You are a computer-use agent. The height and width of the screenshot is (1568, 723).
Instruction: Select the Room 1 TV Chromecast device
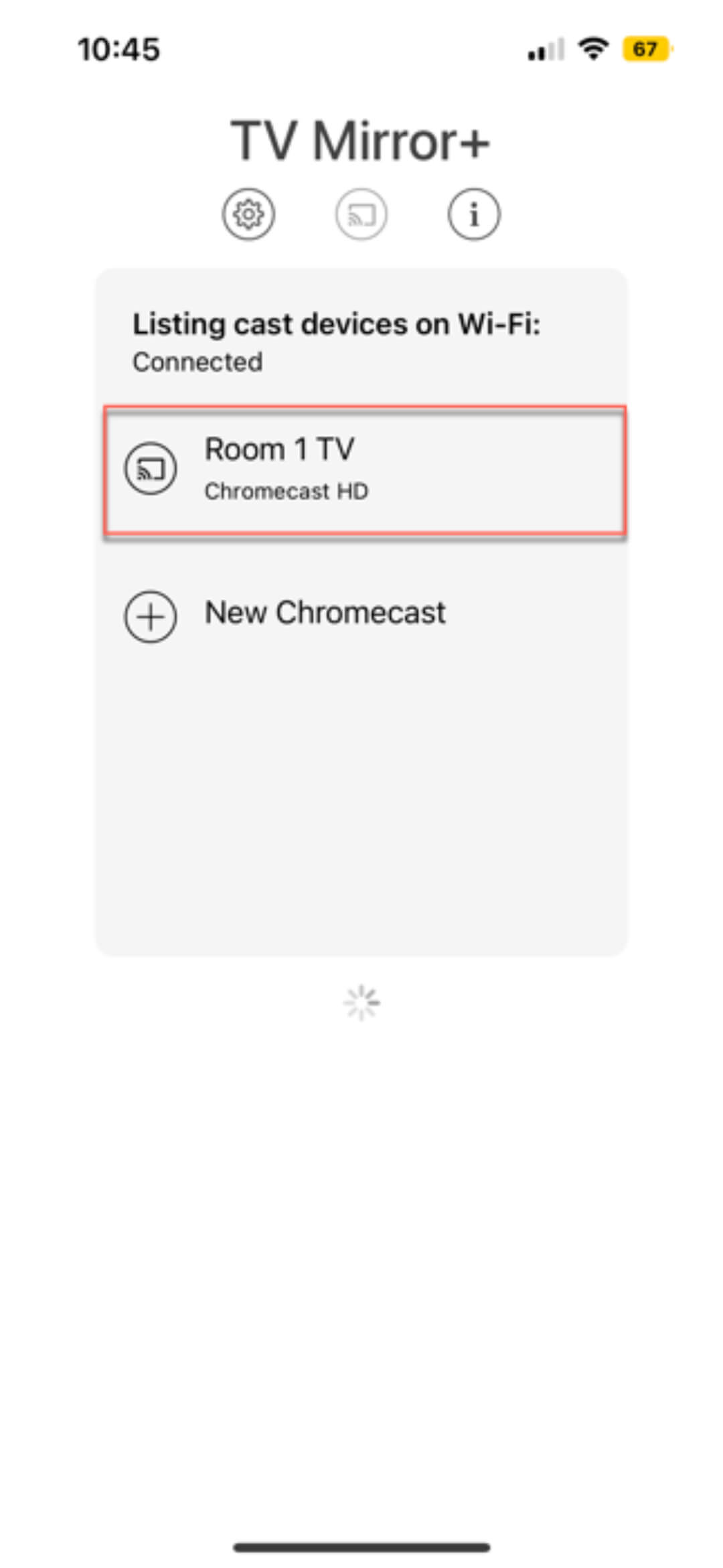click(365, 470)
